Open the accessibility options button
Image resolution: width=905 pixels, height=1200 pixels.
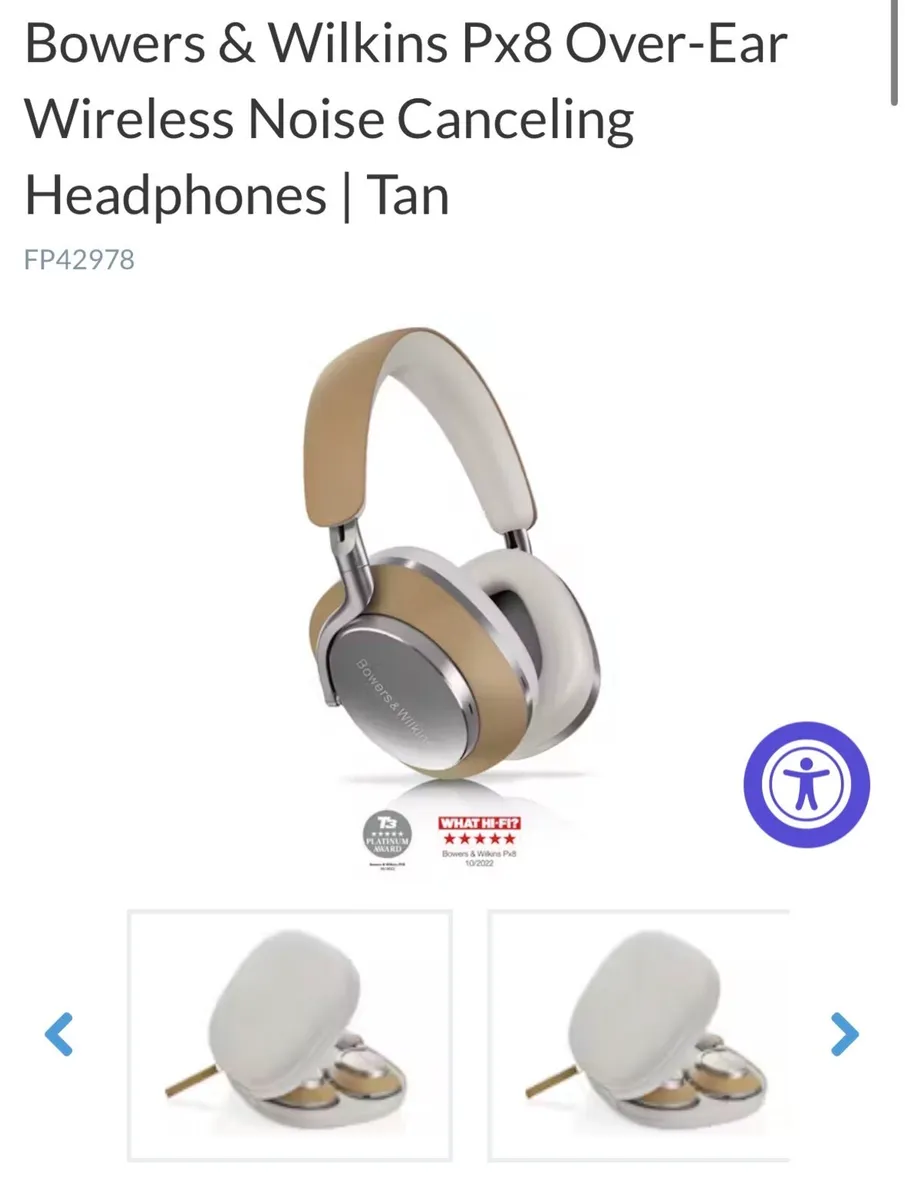coord(806,785)
